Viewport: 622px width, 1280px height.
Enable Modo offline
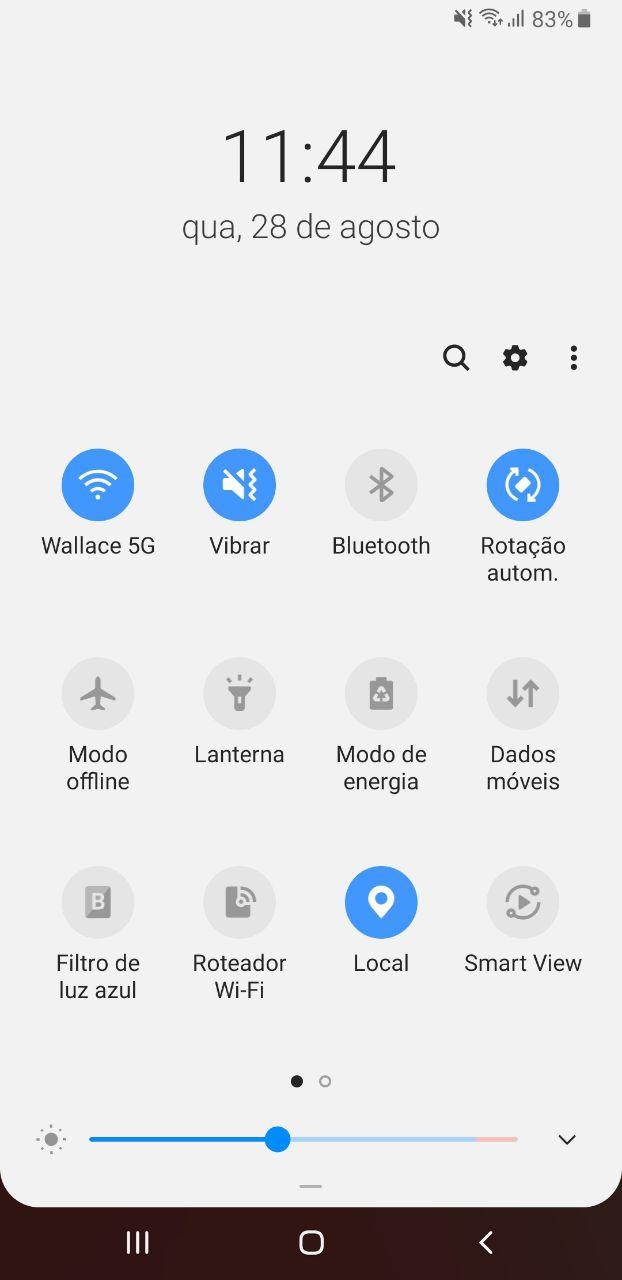tap(98, 693)
